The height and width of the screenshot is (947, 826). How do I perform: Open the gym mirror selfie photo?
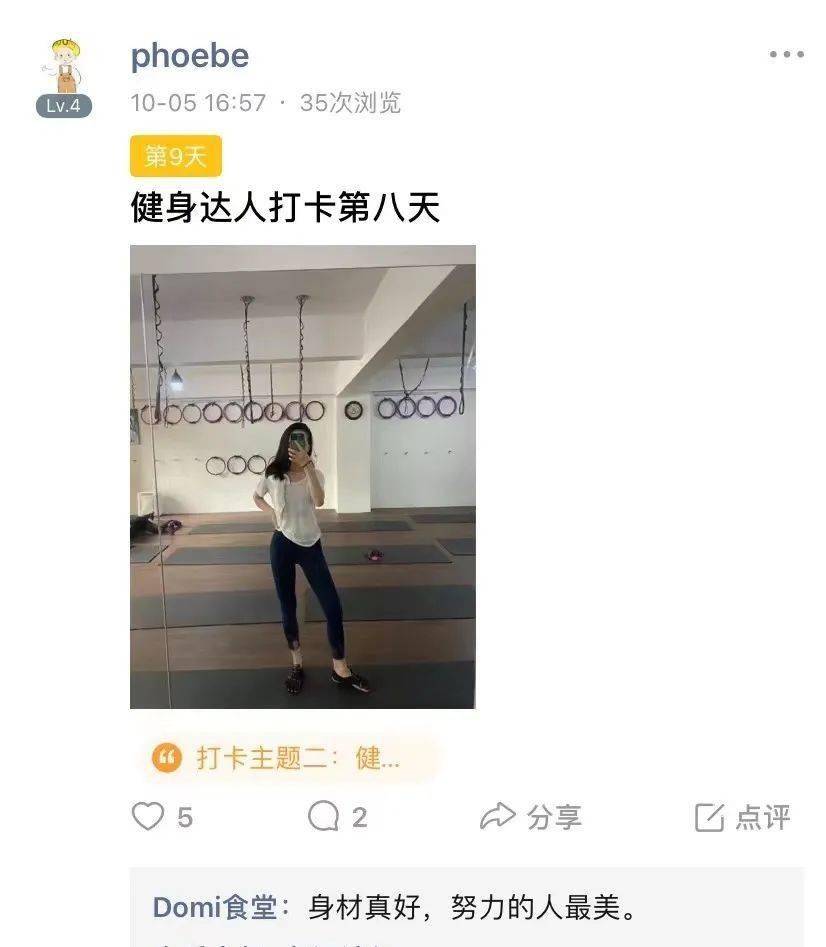302,477
